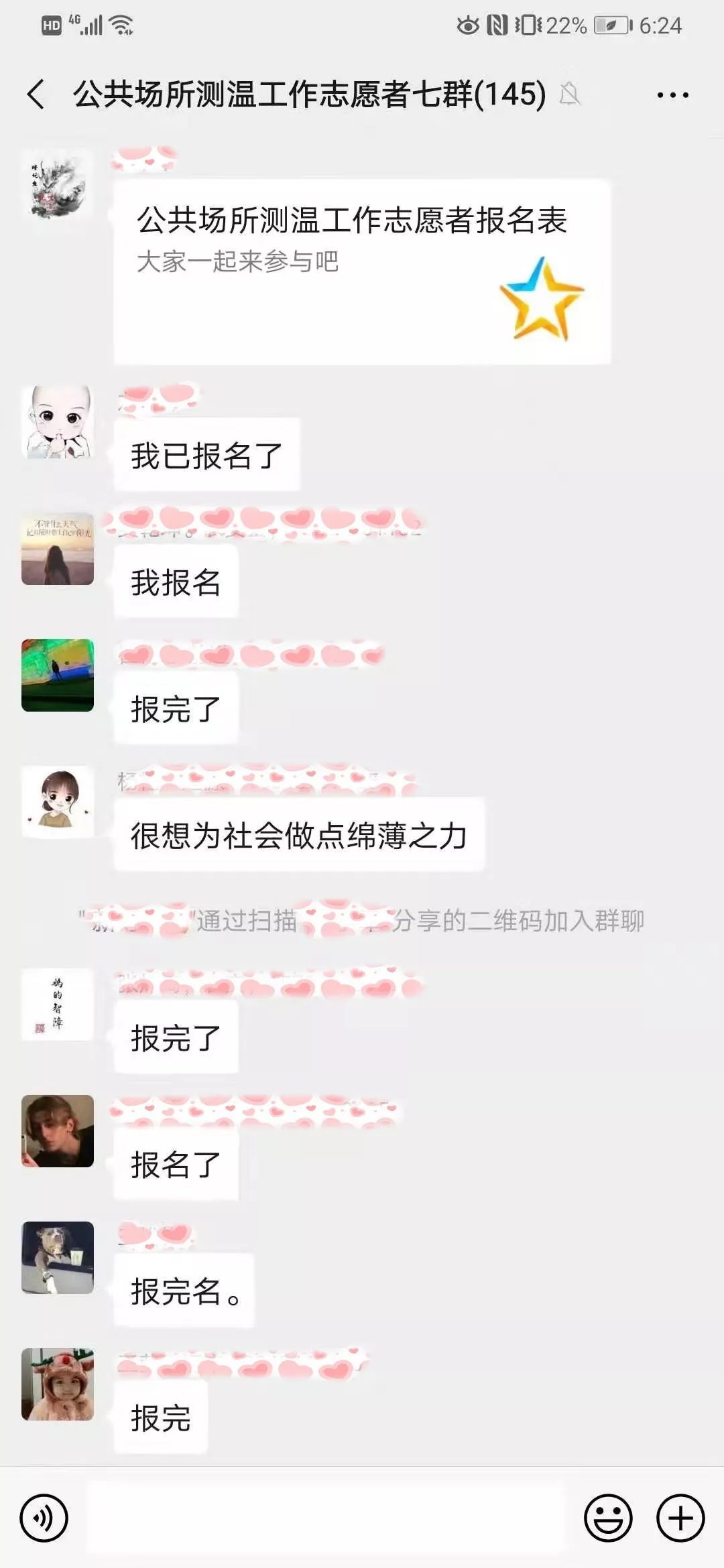Tap avatar beside 很想为社会做点绵薄之力
The width and height of the screenshot is (724, 1568).
[58, 801]
